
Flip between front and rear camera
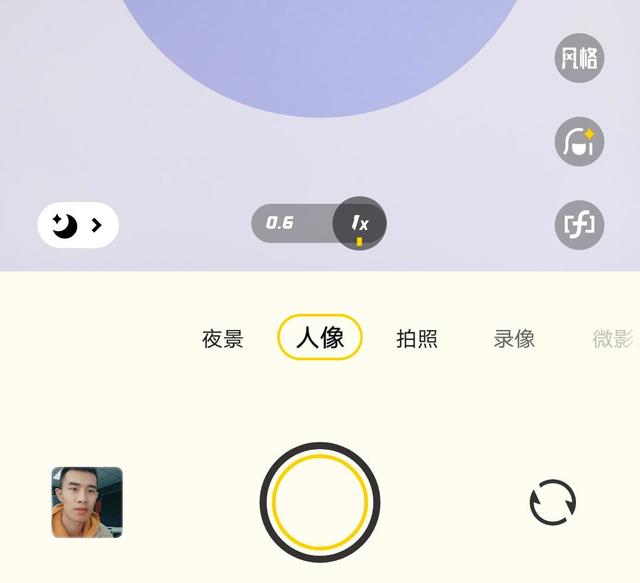pyautogui.click(x=553, y=502)
